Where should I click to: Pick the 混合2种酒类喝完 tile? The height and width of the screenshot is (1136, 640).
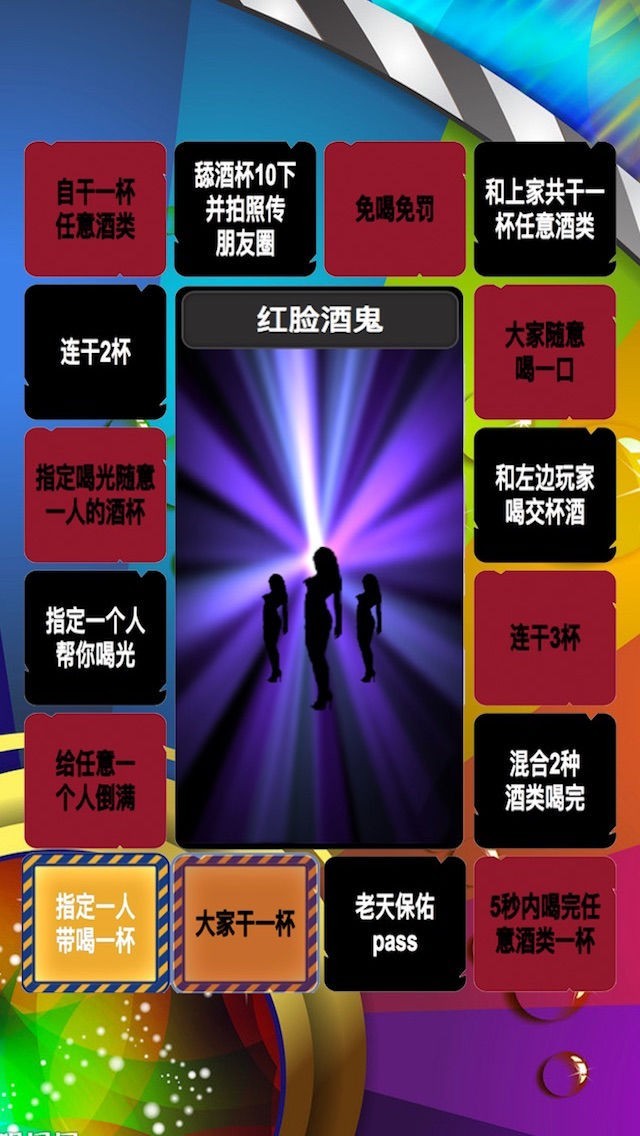tap(545, 780)
